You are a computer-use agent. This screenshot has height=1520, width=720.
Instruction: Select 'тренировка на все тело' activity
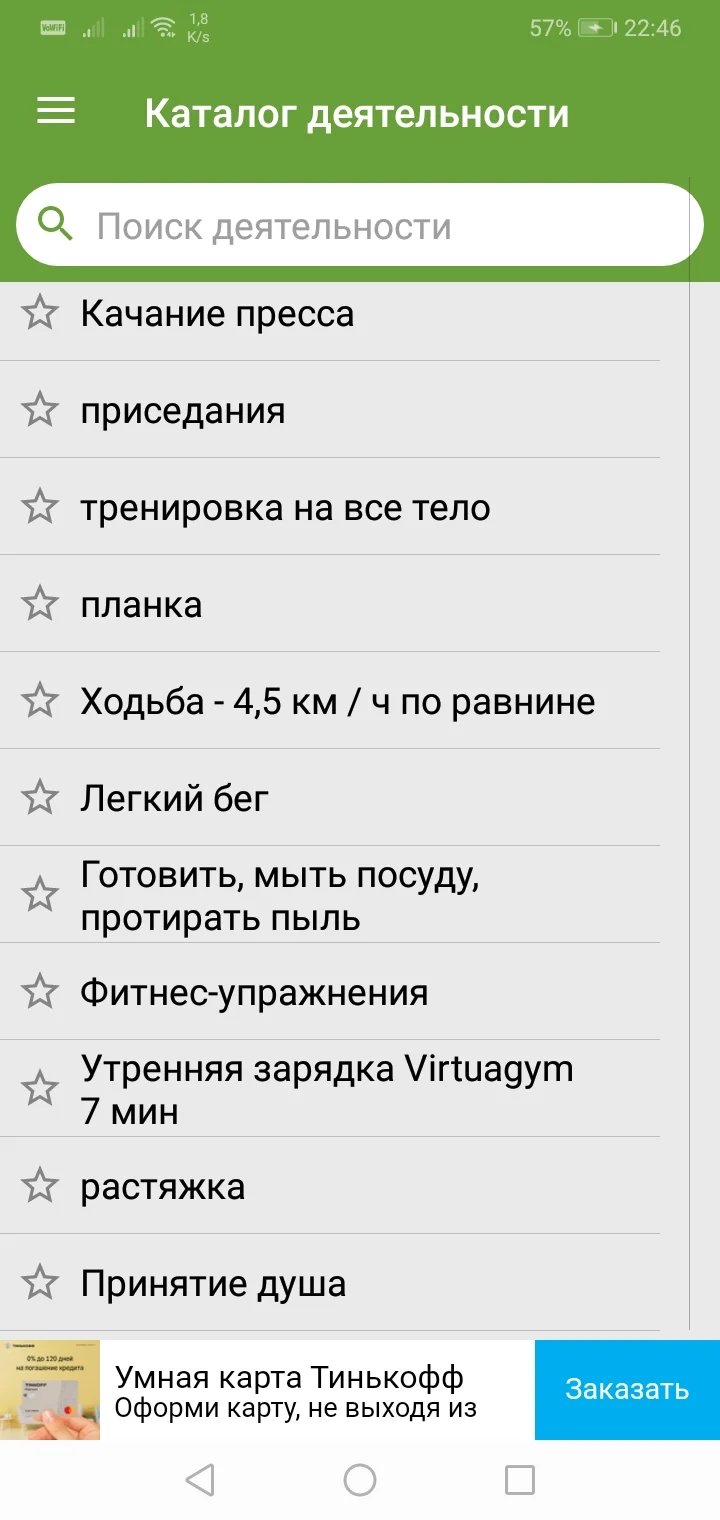click(284, 507)
